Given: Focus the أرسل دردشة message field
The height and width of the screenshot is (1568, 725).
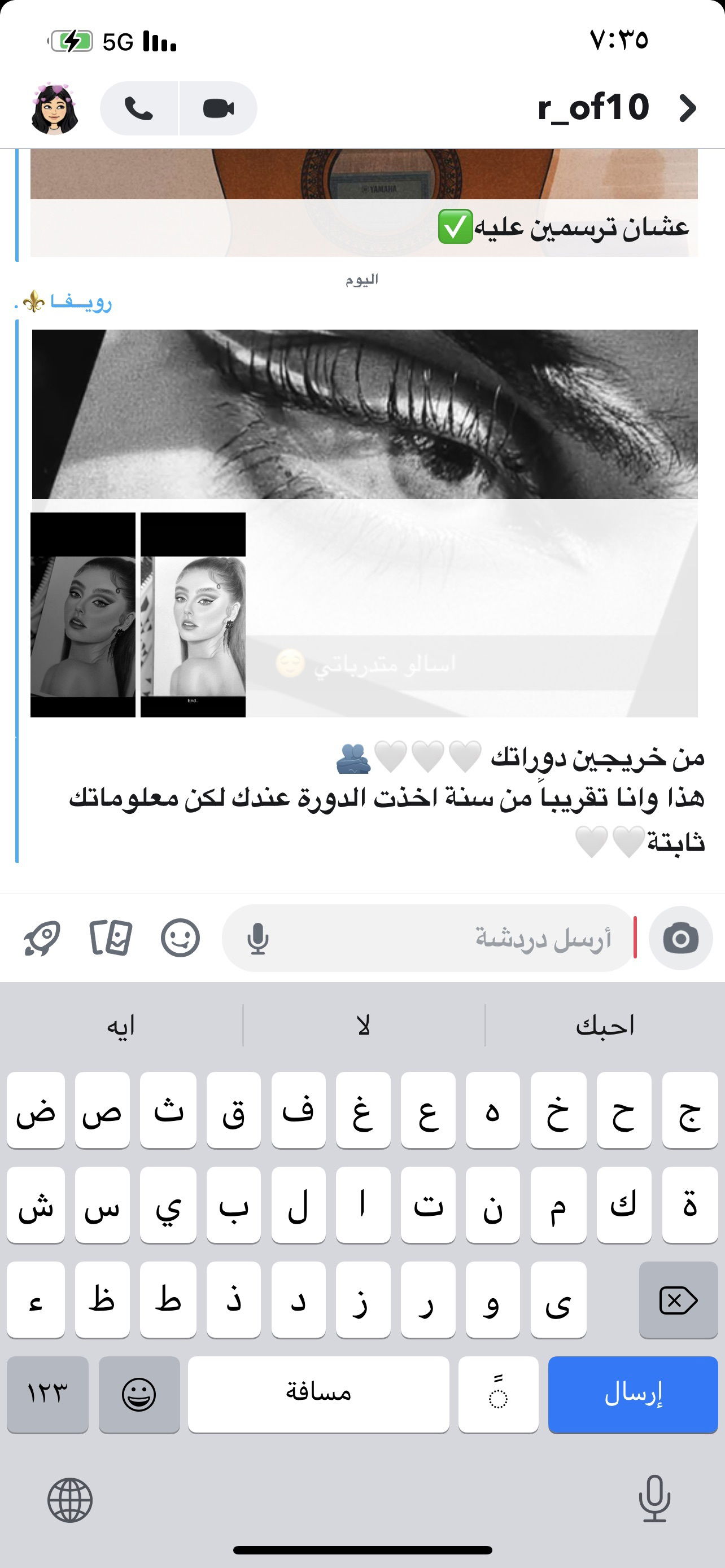Looking at the screenshot, I should pyautogui.click(x=451, y=938).
